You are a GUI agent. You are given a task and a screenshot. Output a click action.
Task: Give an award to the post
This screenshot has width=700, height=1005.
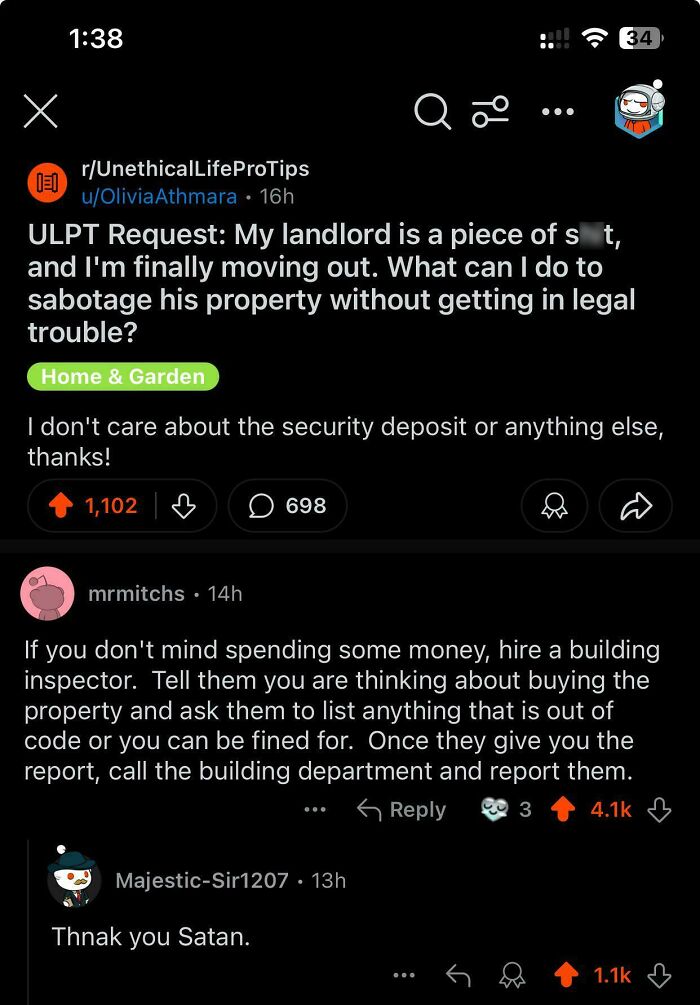pyautogui.click(x=554, y=507)
